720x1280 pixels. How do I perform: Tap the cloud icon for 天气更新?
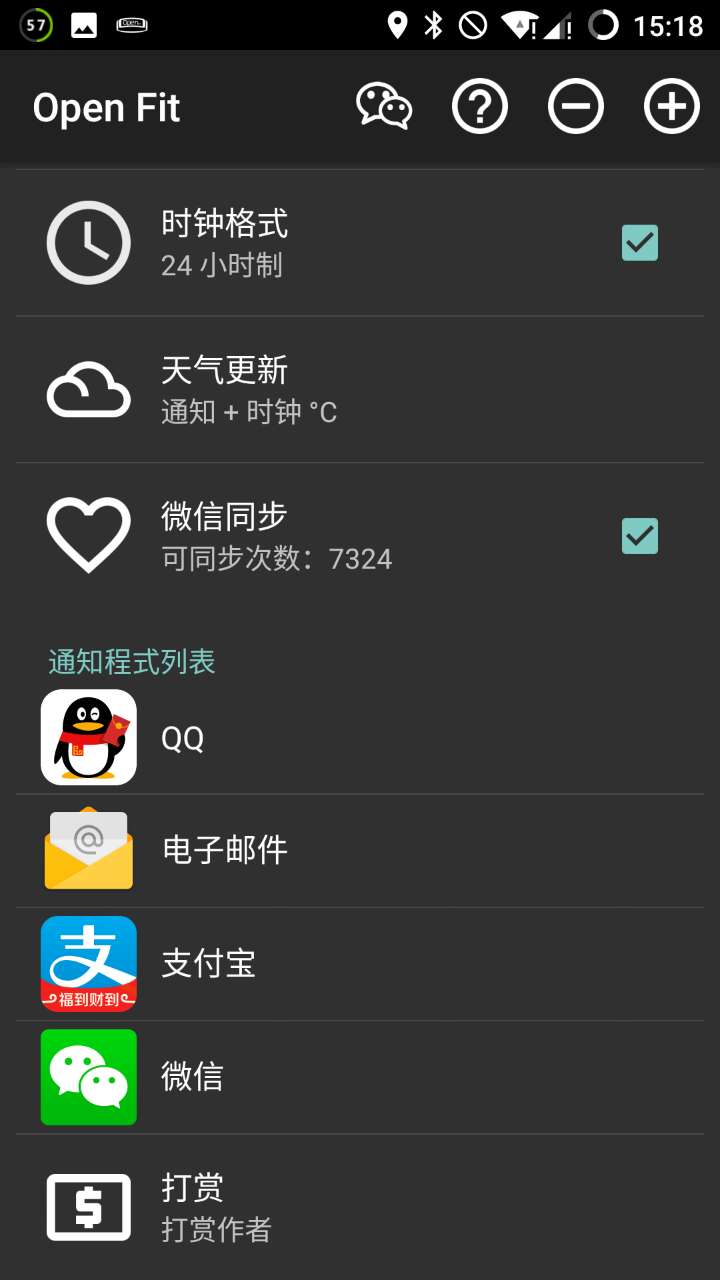pos(88,388)
